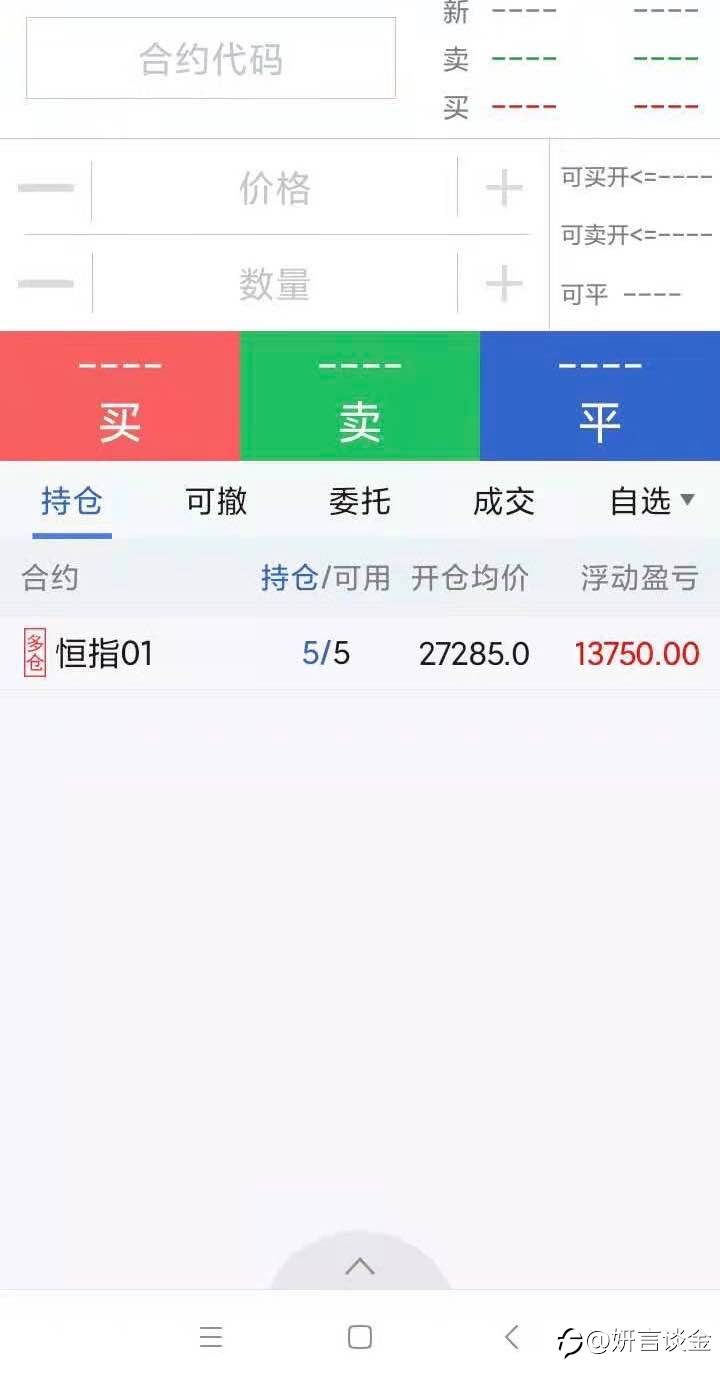
Task: Tap the 数量 quantity input field
Action: tap(275, 284)
